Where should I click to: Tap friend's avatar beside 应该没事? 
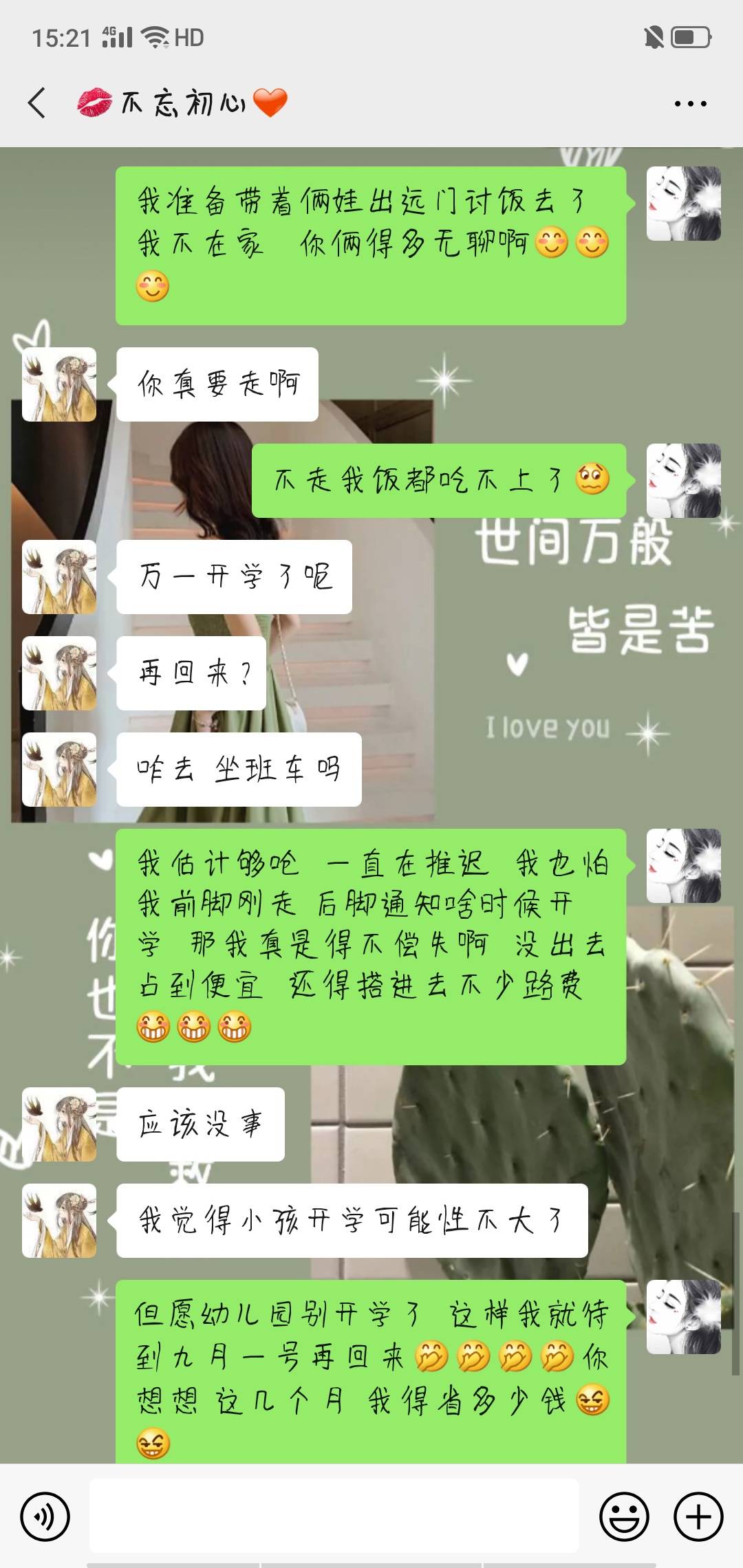59,1124
